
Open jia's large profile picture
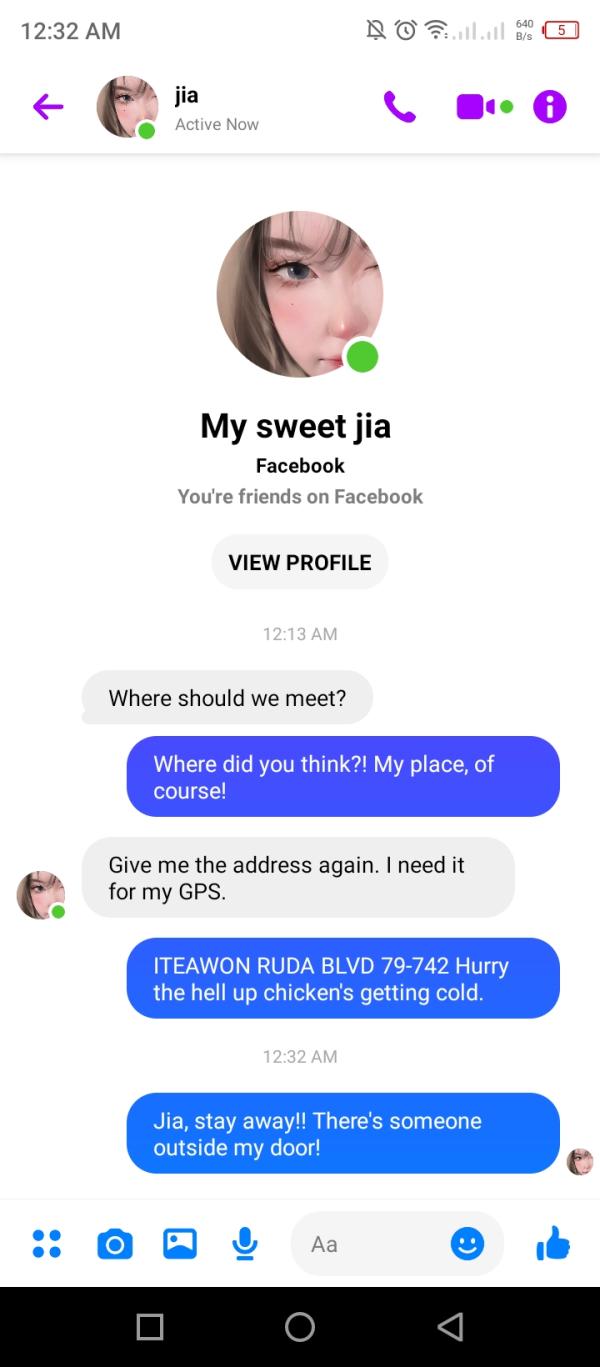click(x=300, y=294)
